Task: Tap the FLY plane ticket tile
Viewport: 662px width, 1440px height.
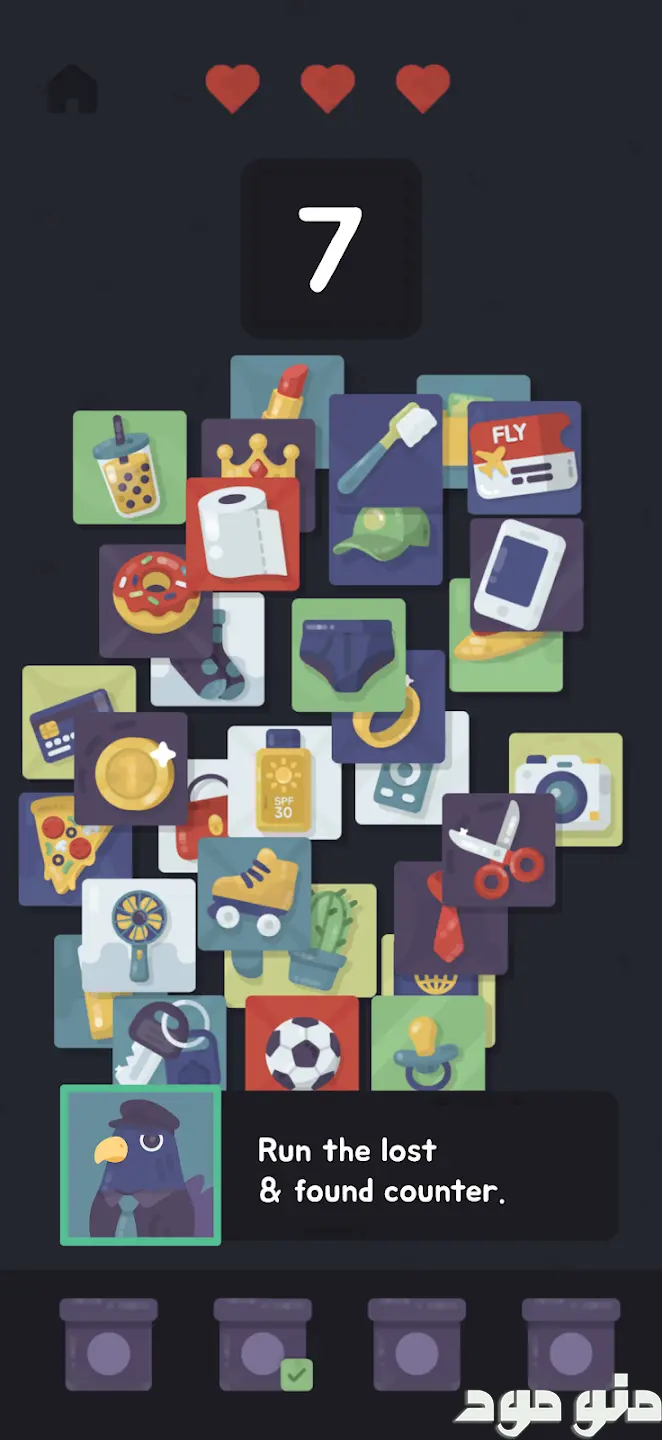Action: pyautogui.click(x=524, y=458)
